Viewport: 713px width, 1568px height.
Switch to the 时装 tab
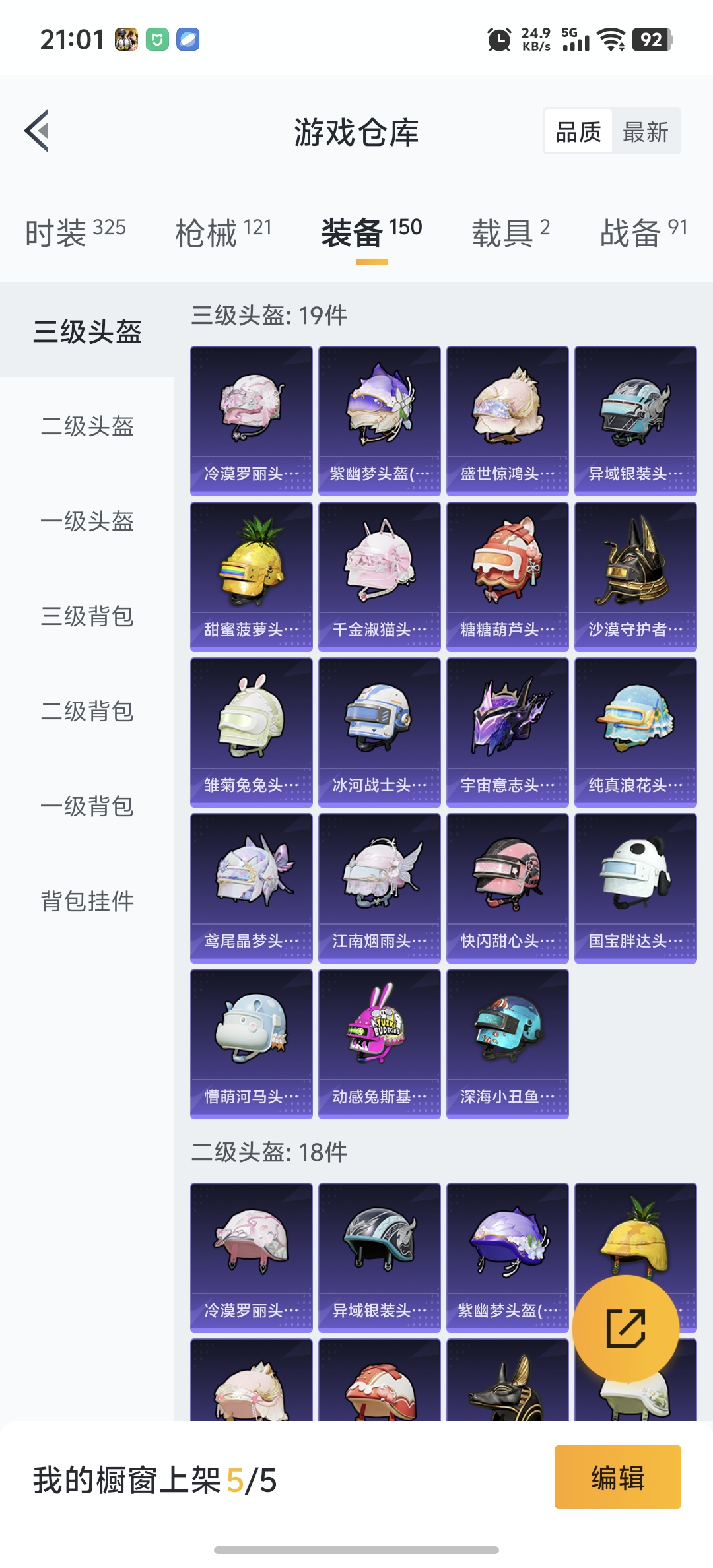(x=75, y=232)
